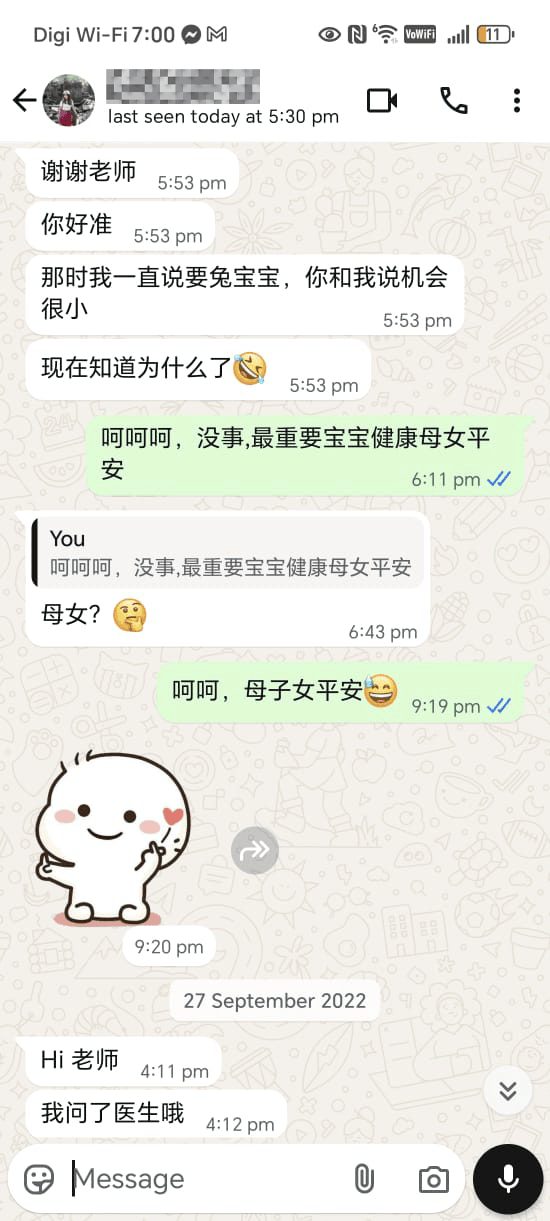Attach a file with the paperclip

(x=364, y=1179)
